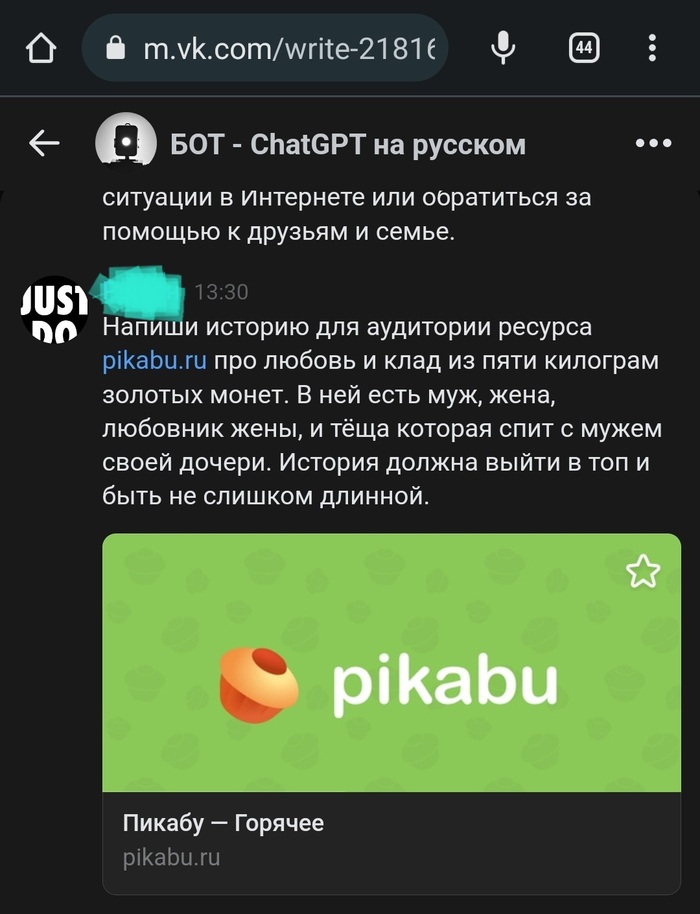Open the browser tab switcher
Screen dimensions: 700x914
(584, 47)
